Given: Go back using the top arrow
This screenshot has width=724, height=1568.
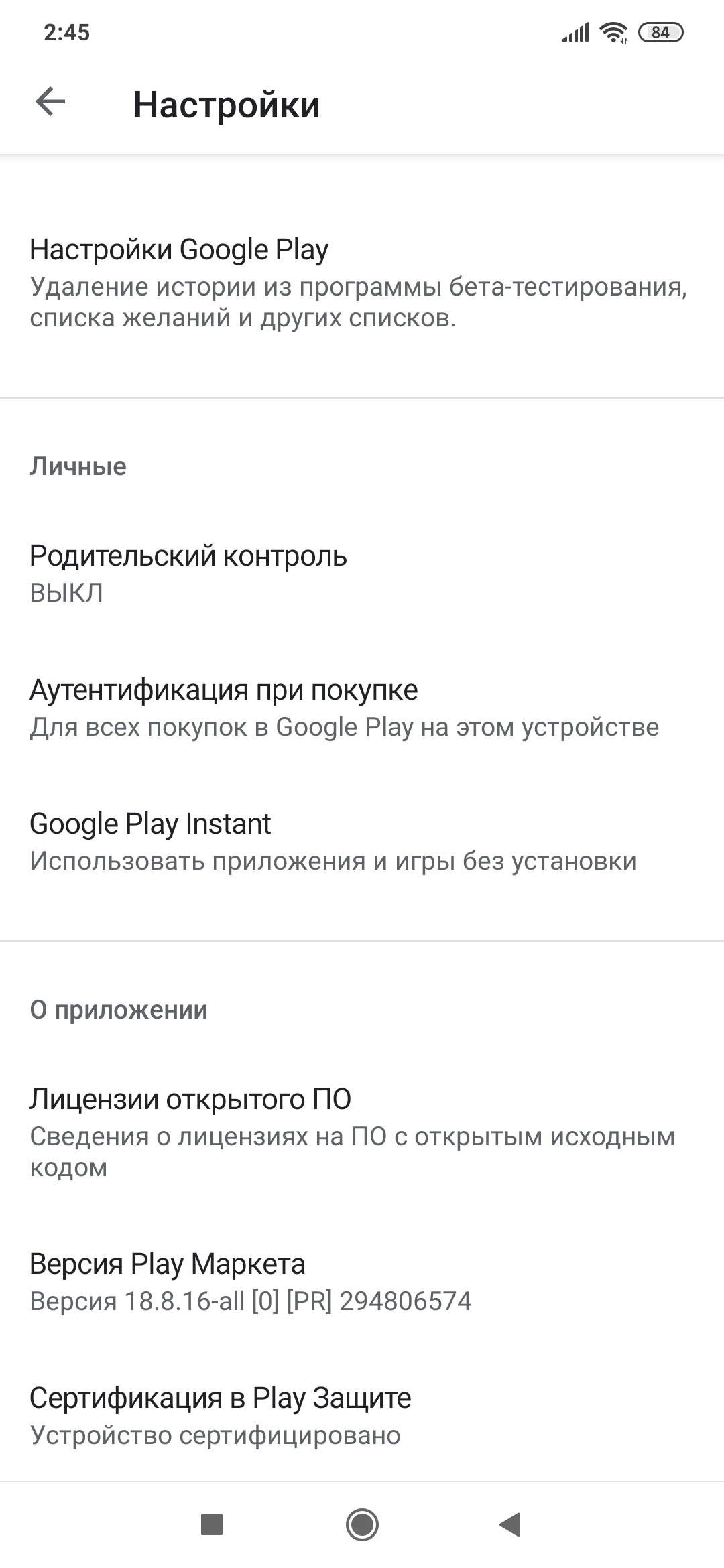Looking at the screenshot, I should click(50, 103).
